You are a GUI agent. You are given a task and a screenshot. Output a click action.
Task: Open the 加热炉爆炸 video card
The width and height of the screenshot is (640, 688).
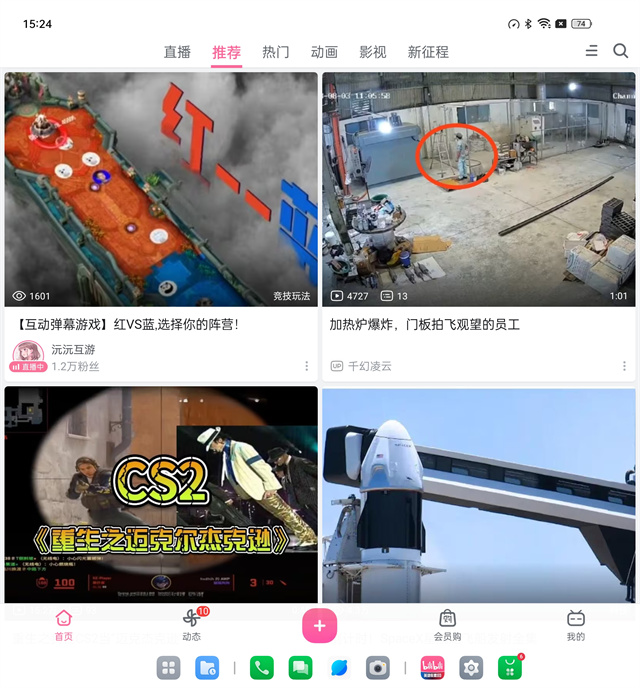pos(478,189)
